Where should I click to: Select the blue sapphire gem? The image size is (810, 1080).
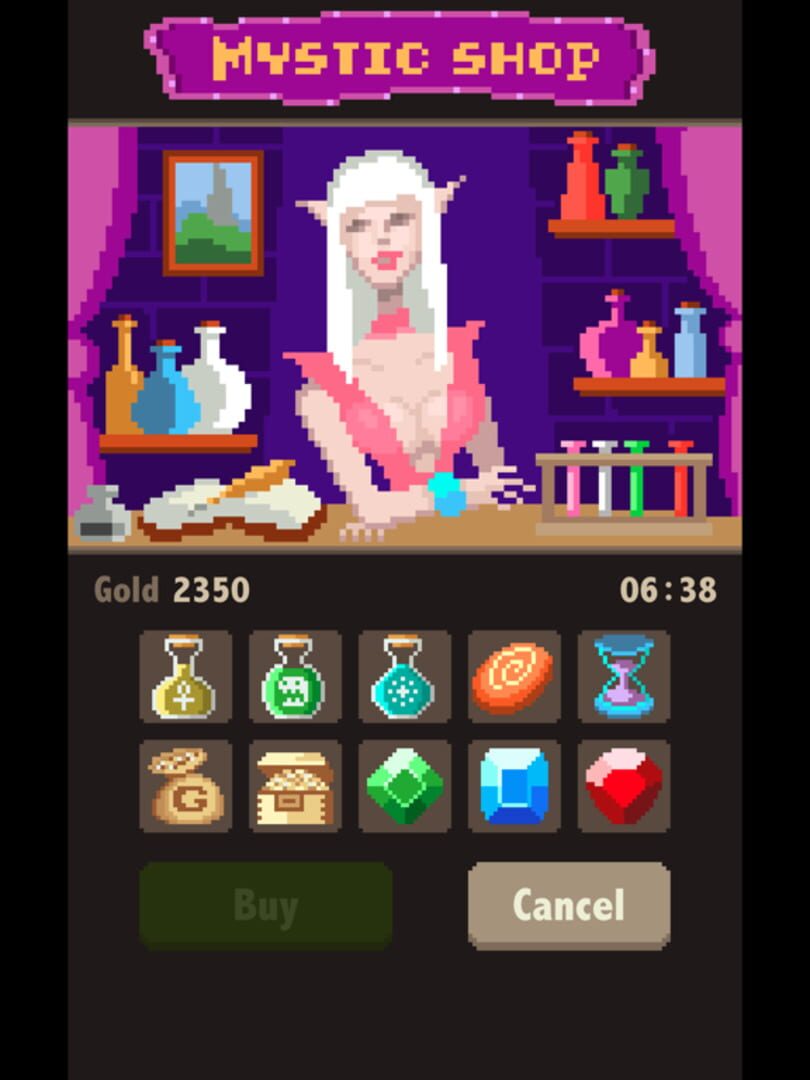pos(514,786)
